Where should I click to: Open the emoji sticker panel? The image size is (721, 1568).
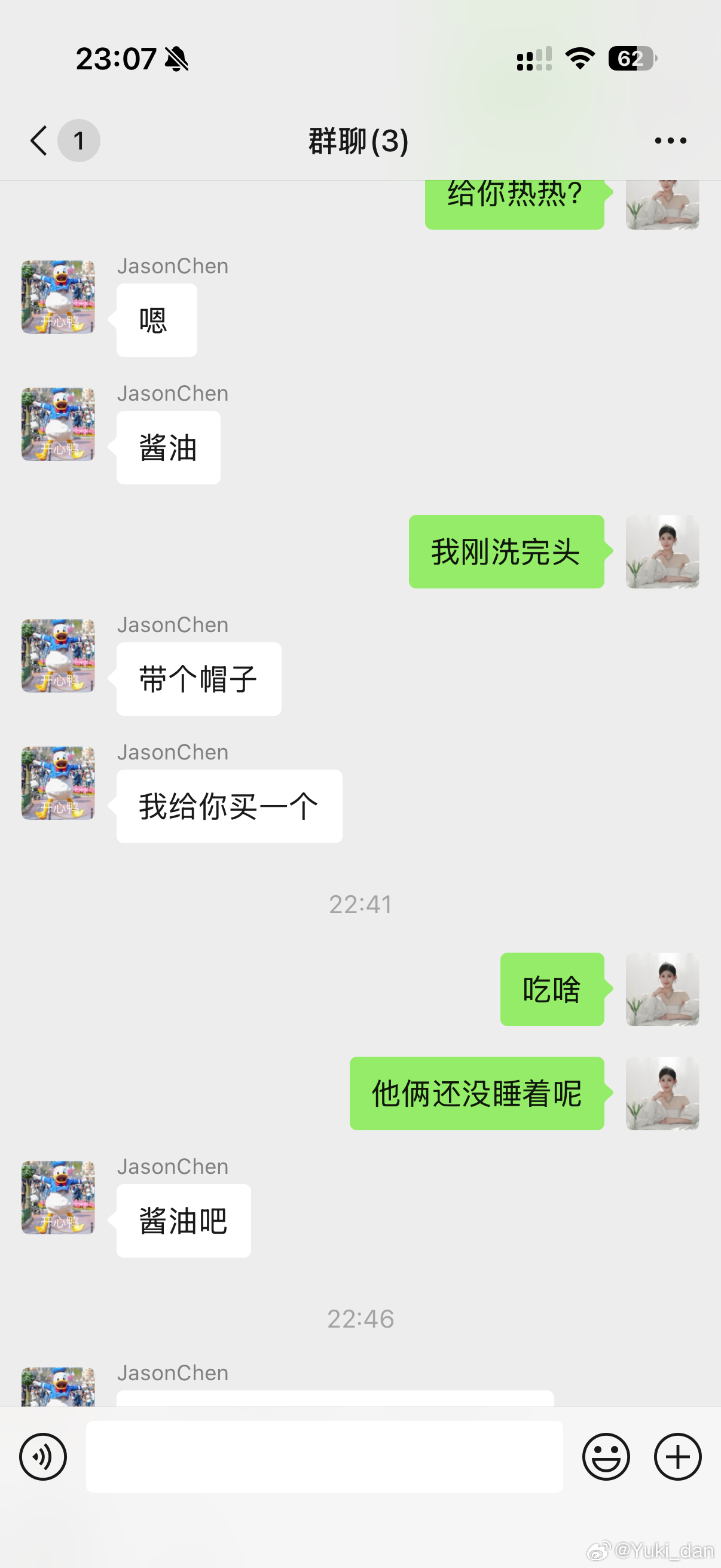(606, 1457)
